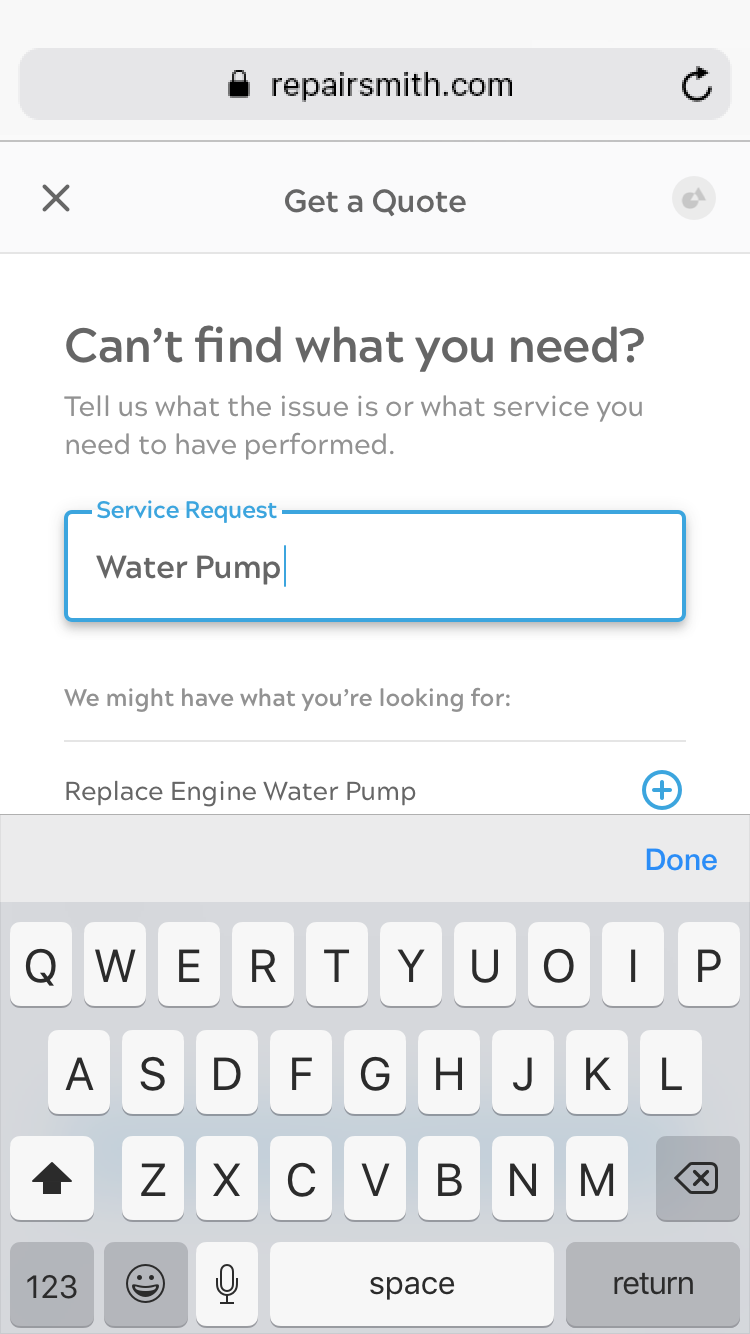
Task: Hit the backspace key
Action: point(696,1180)
